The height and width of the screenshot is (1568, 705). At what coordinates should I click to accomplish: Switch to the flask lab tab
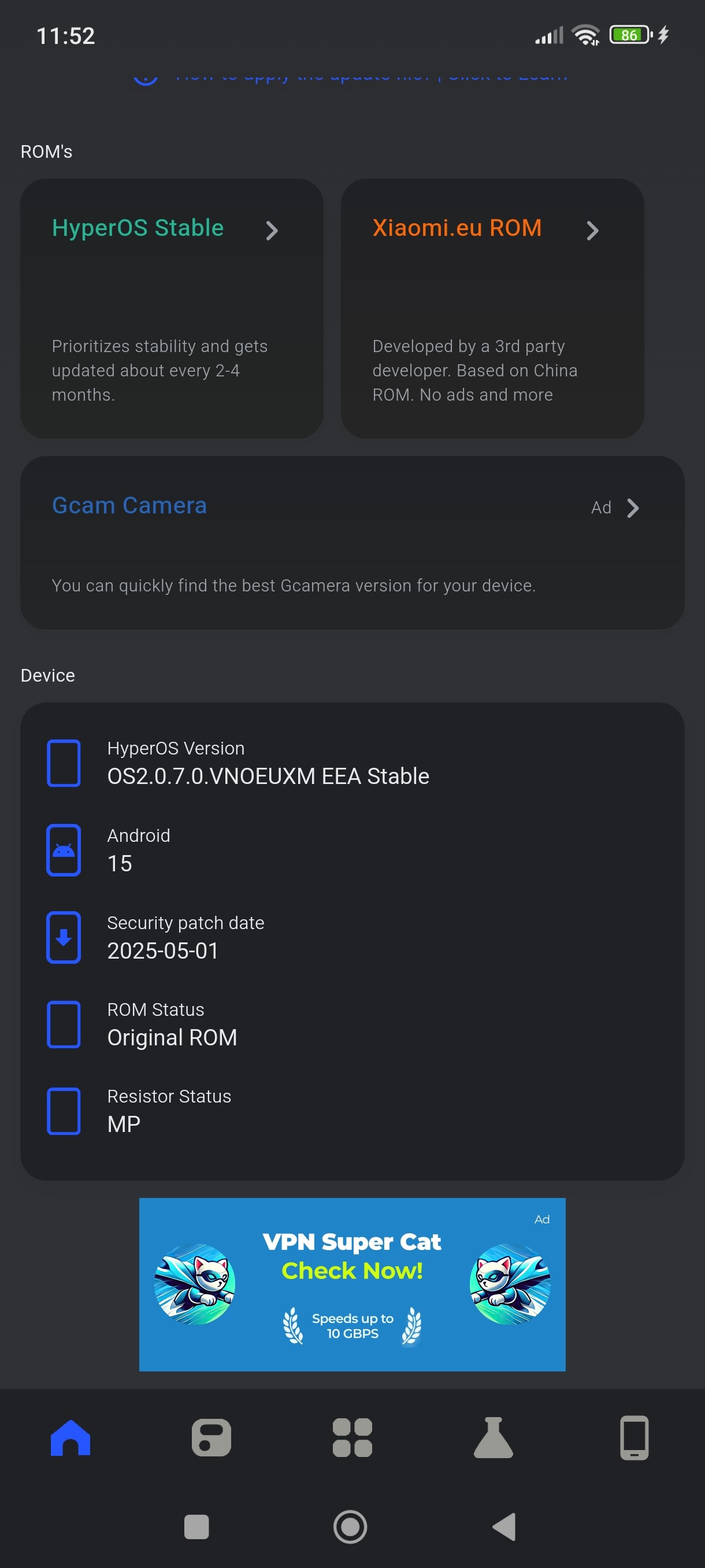point(493,1438)
